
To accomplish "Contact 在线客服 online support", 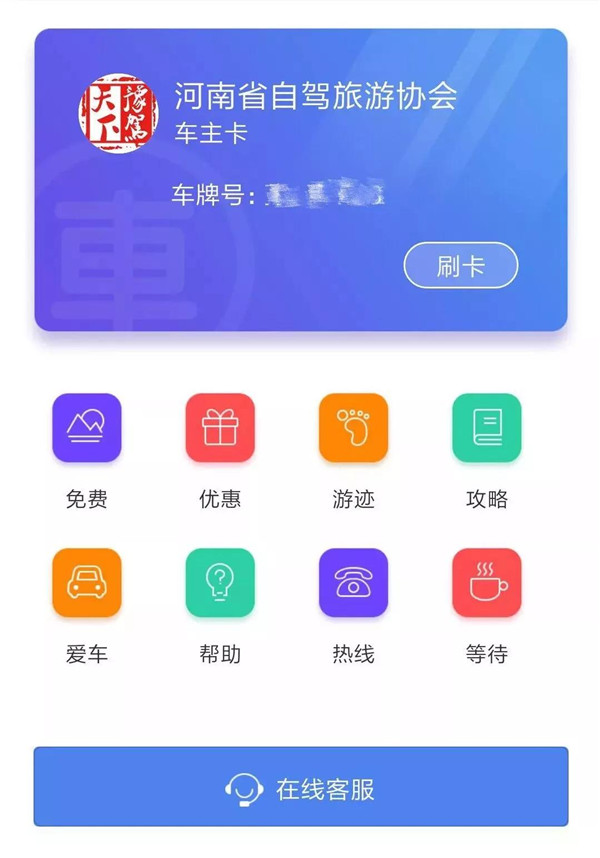I will [300, 788].
